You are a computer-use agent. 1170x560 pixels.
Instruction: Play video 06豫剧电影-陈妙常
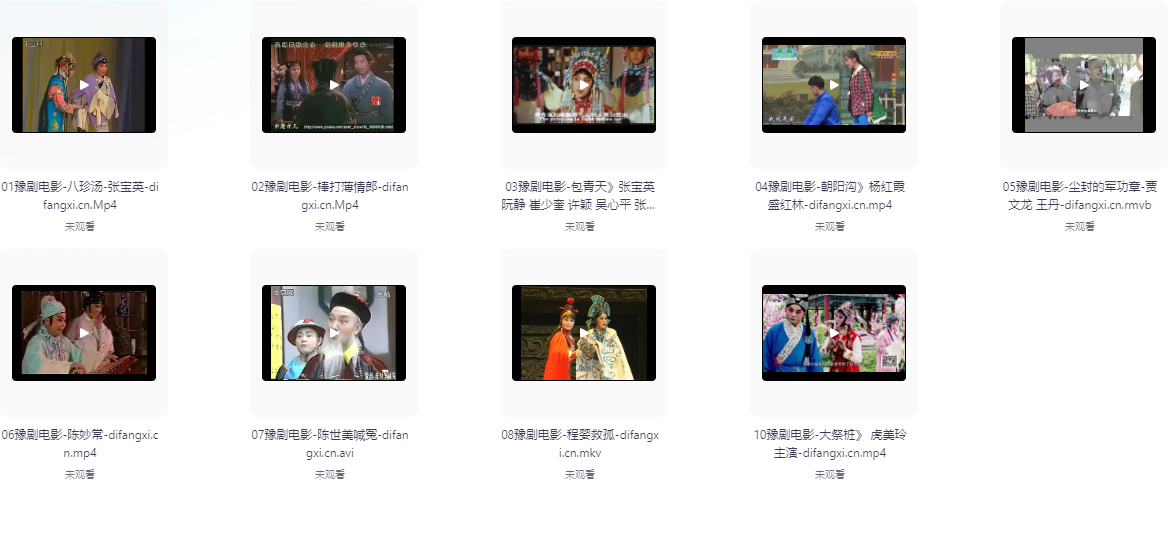[84, 333]
